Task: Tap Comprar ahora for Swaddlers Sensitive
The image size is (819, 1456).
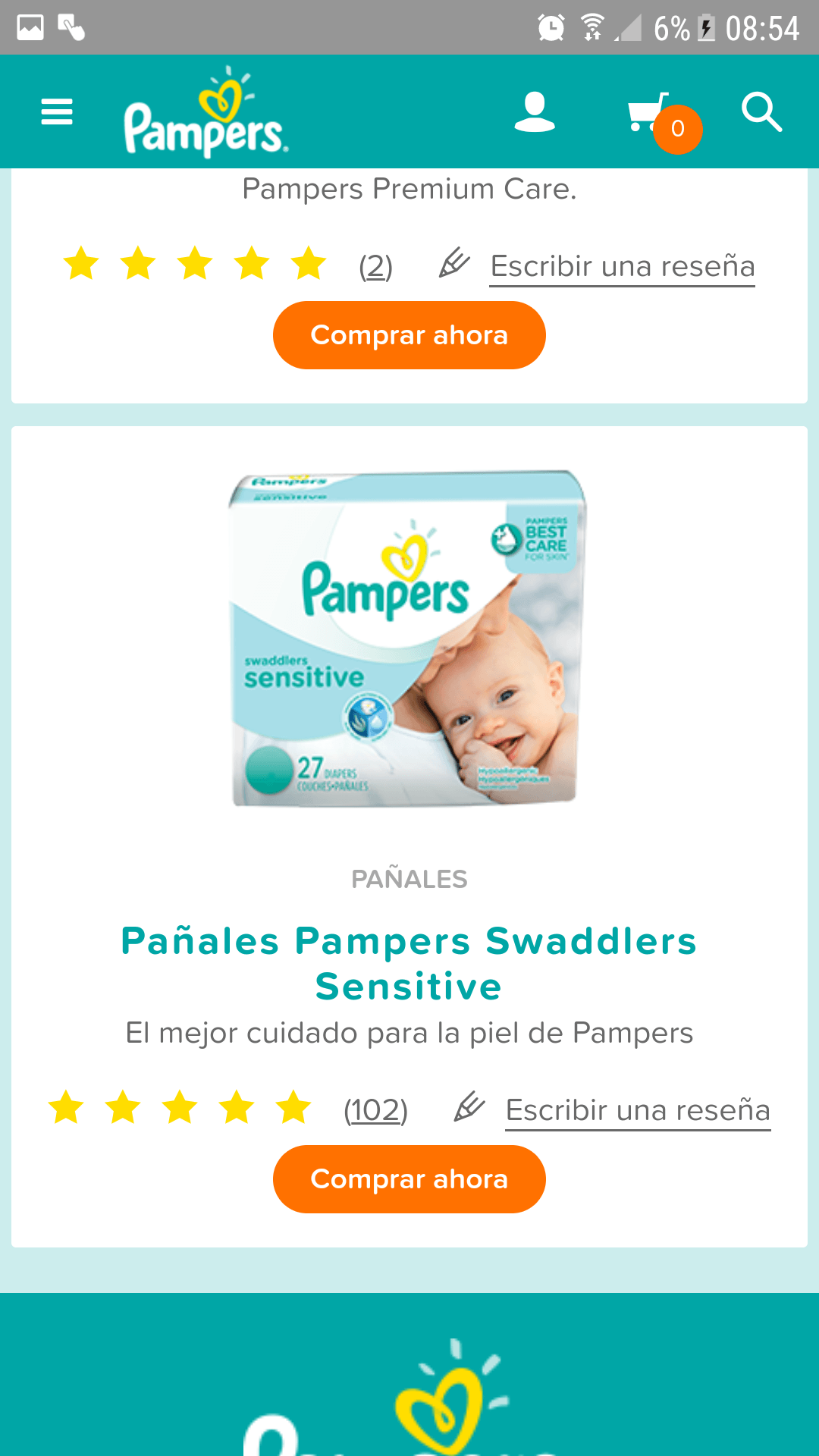Action: pos(409,1179)
